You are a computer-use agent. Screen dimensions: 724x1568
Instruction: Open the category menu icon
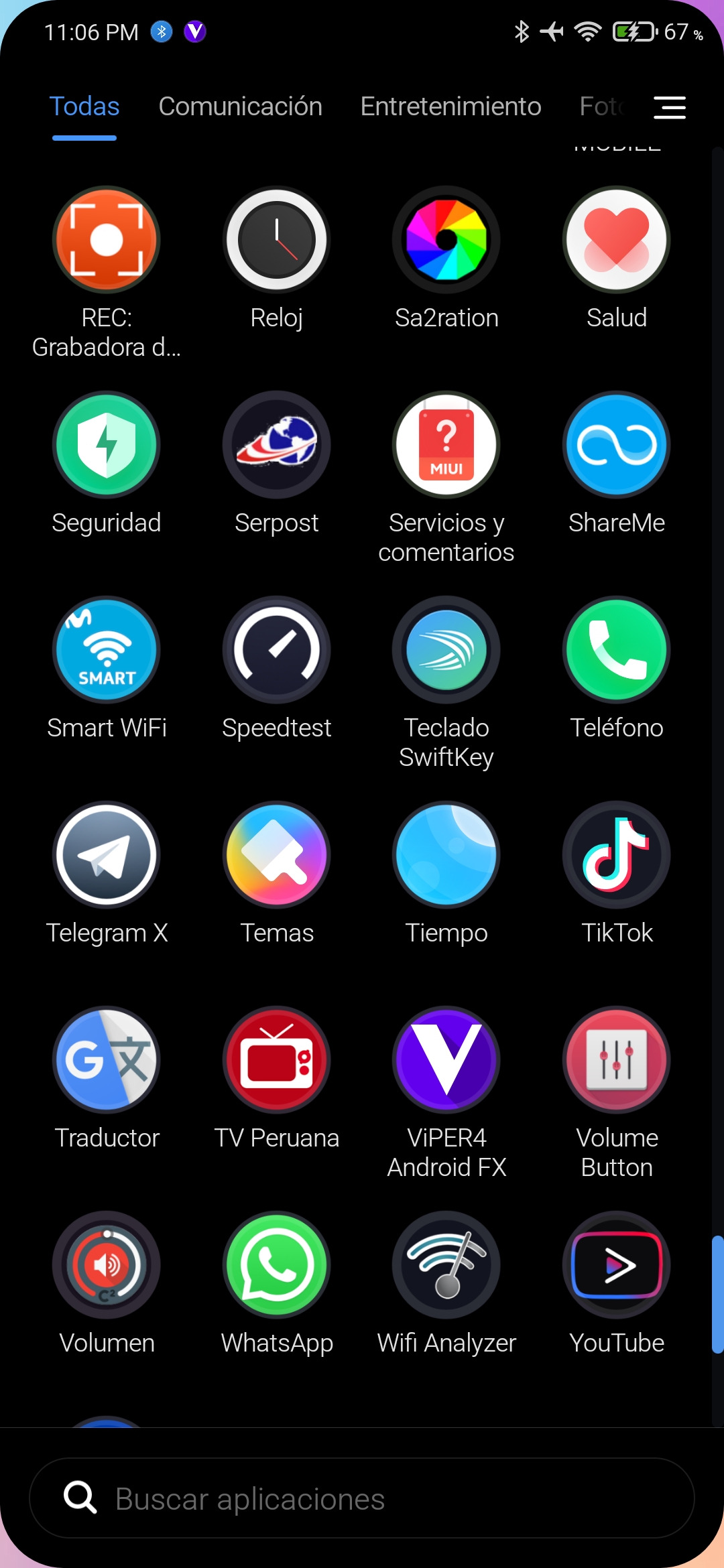point(669,107)
